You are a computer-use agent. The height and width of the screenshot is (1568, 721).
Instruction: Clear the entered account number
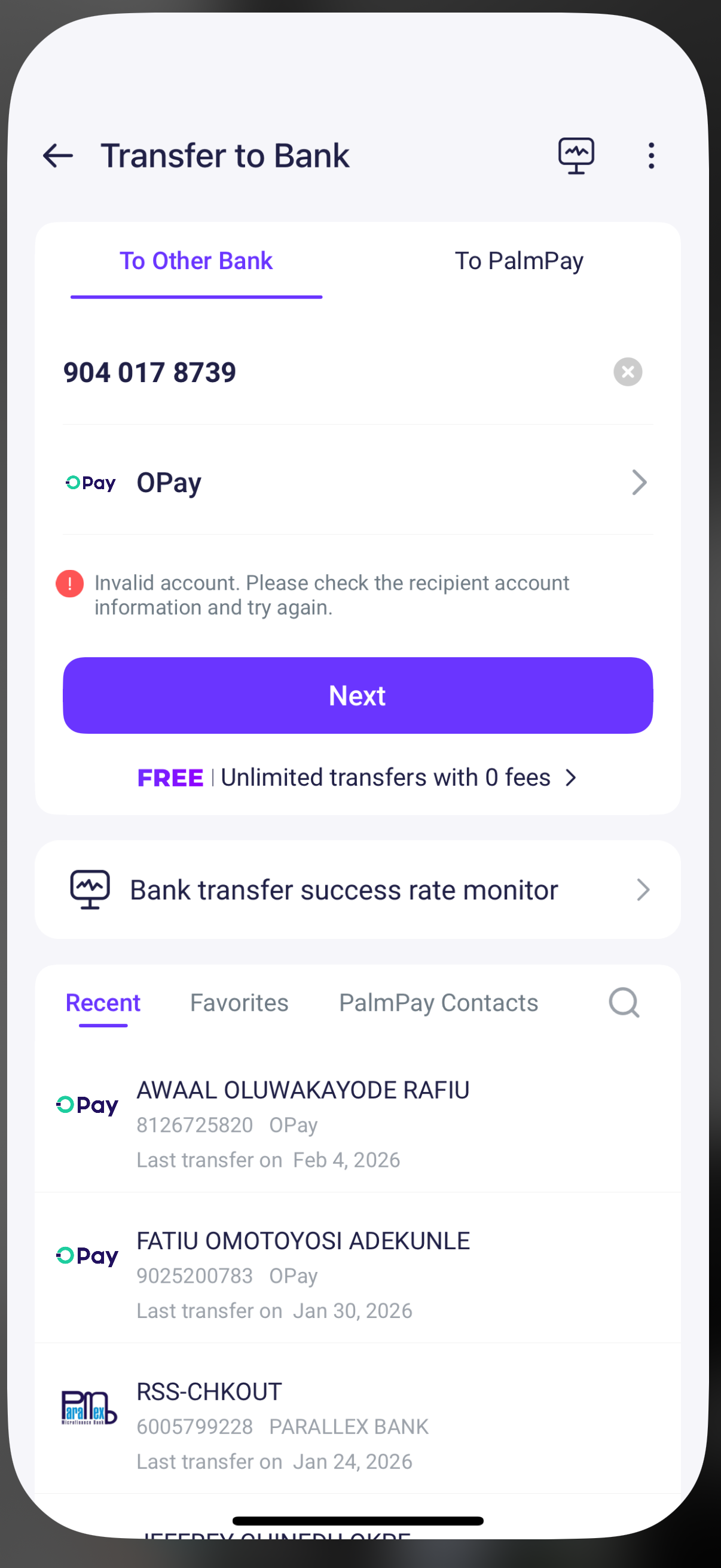(x=627, y=372)
